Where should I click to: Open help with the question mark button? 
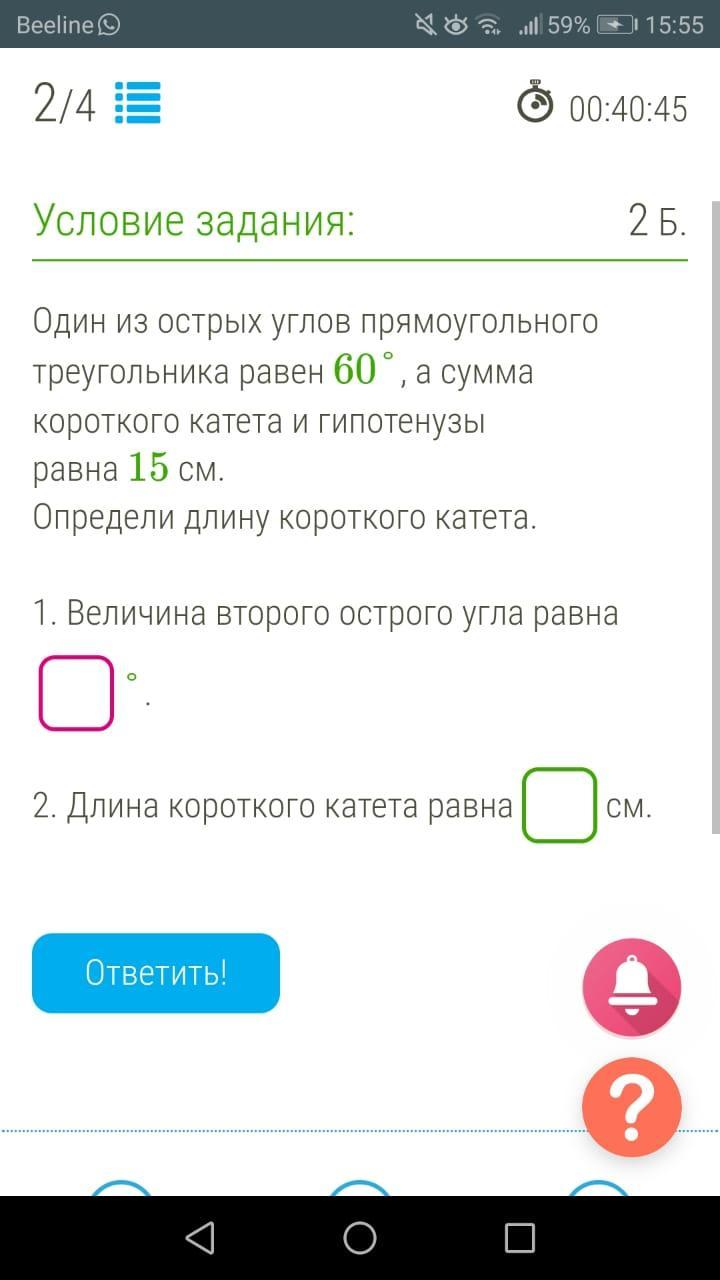pos(632,1107)
